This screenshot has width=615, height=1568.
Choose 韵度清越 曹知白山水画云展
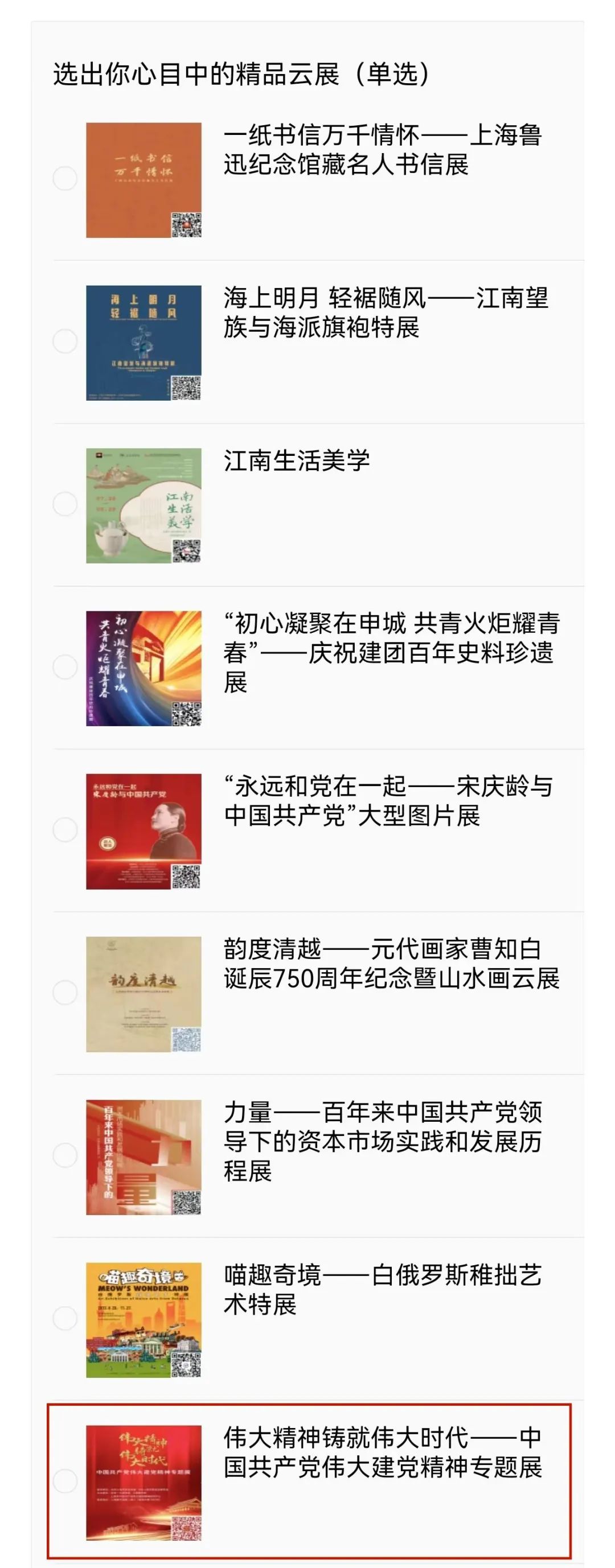pos(65,993)
